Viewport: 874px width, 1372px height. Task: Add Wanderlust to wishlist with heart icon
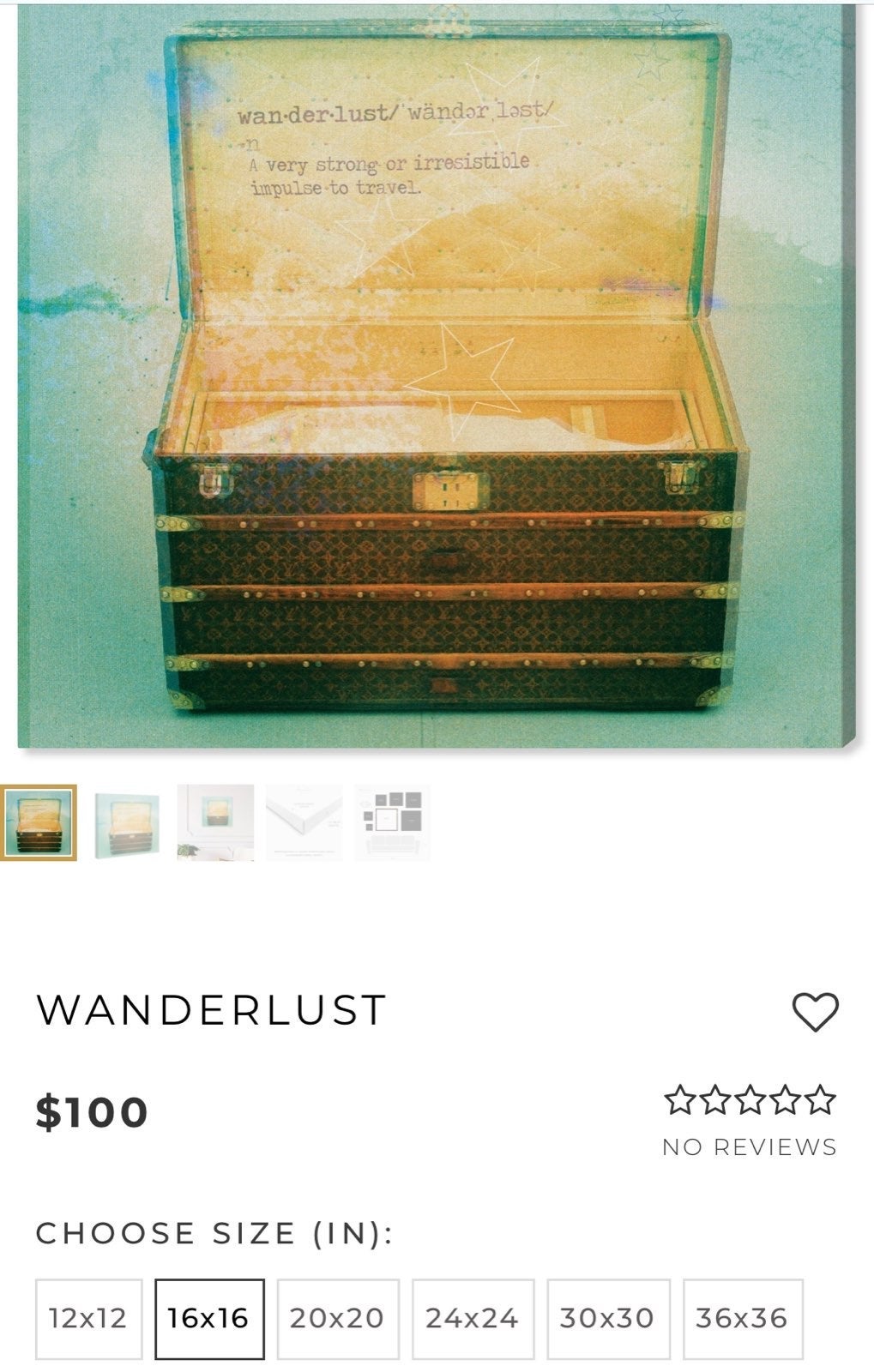(814, 1013)
